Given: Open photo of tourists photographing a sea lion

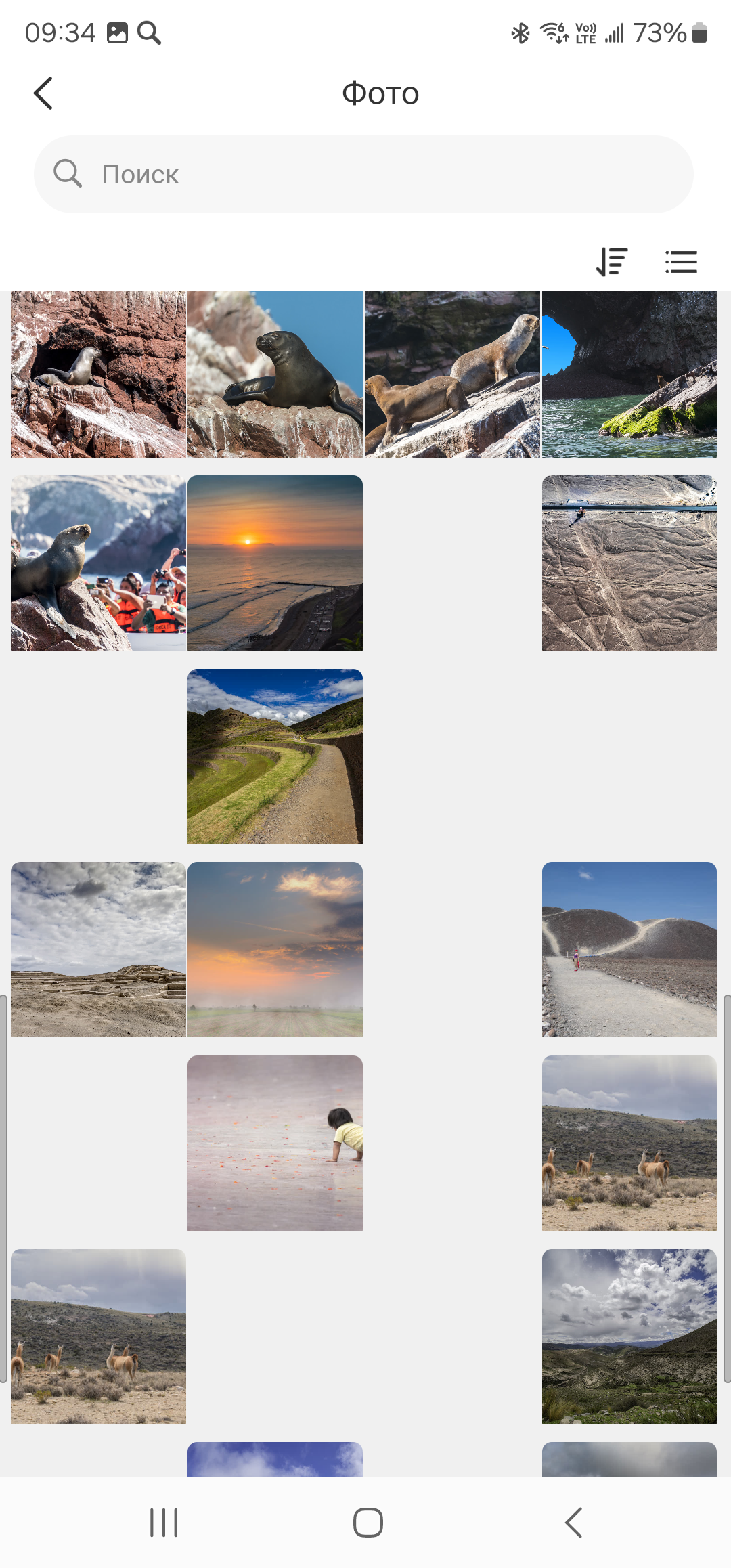Looking at the screenshot, I should point(98,563).
